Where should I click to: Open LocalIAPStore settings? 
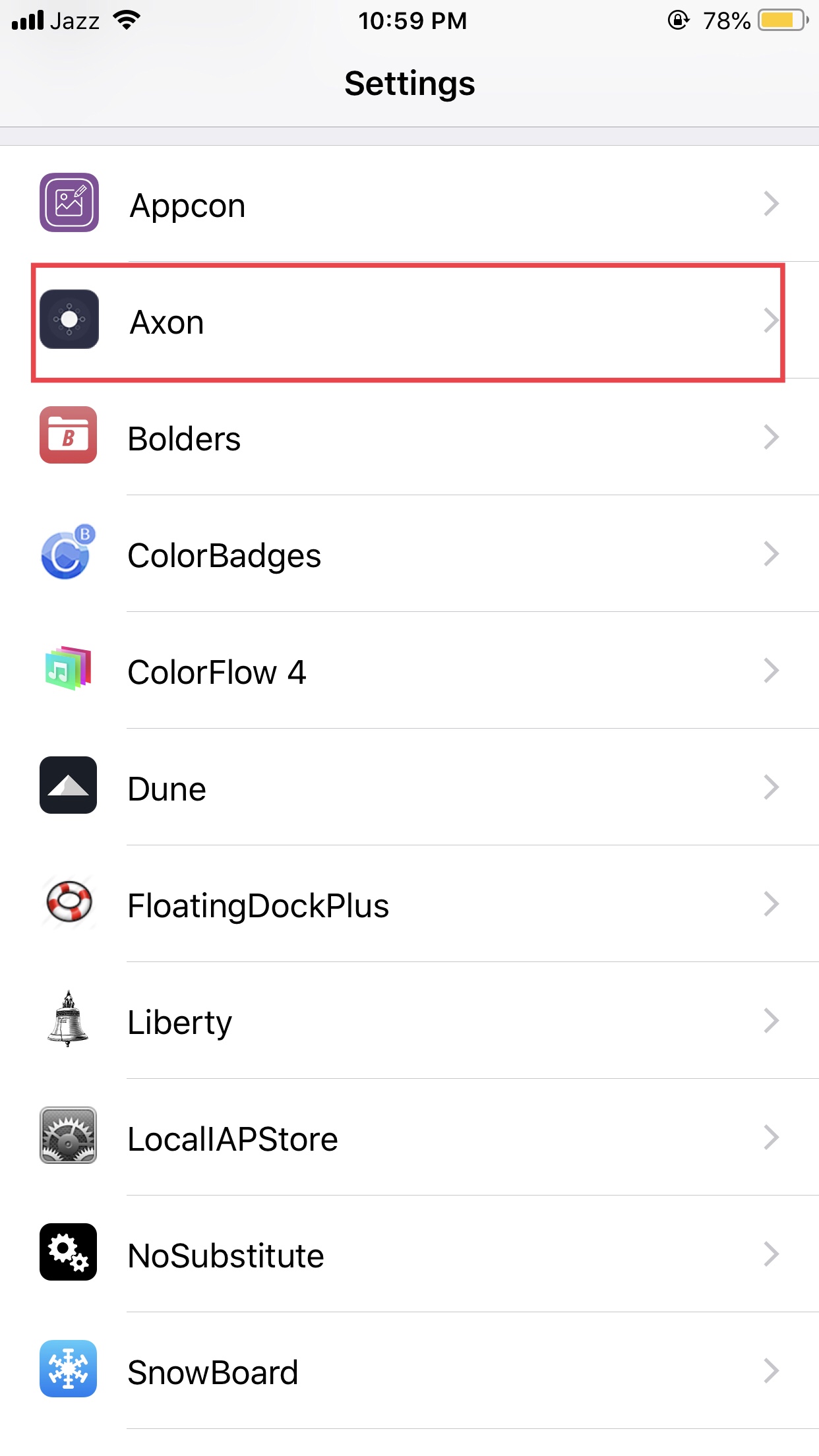coord(409,1138)
